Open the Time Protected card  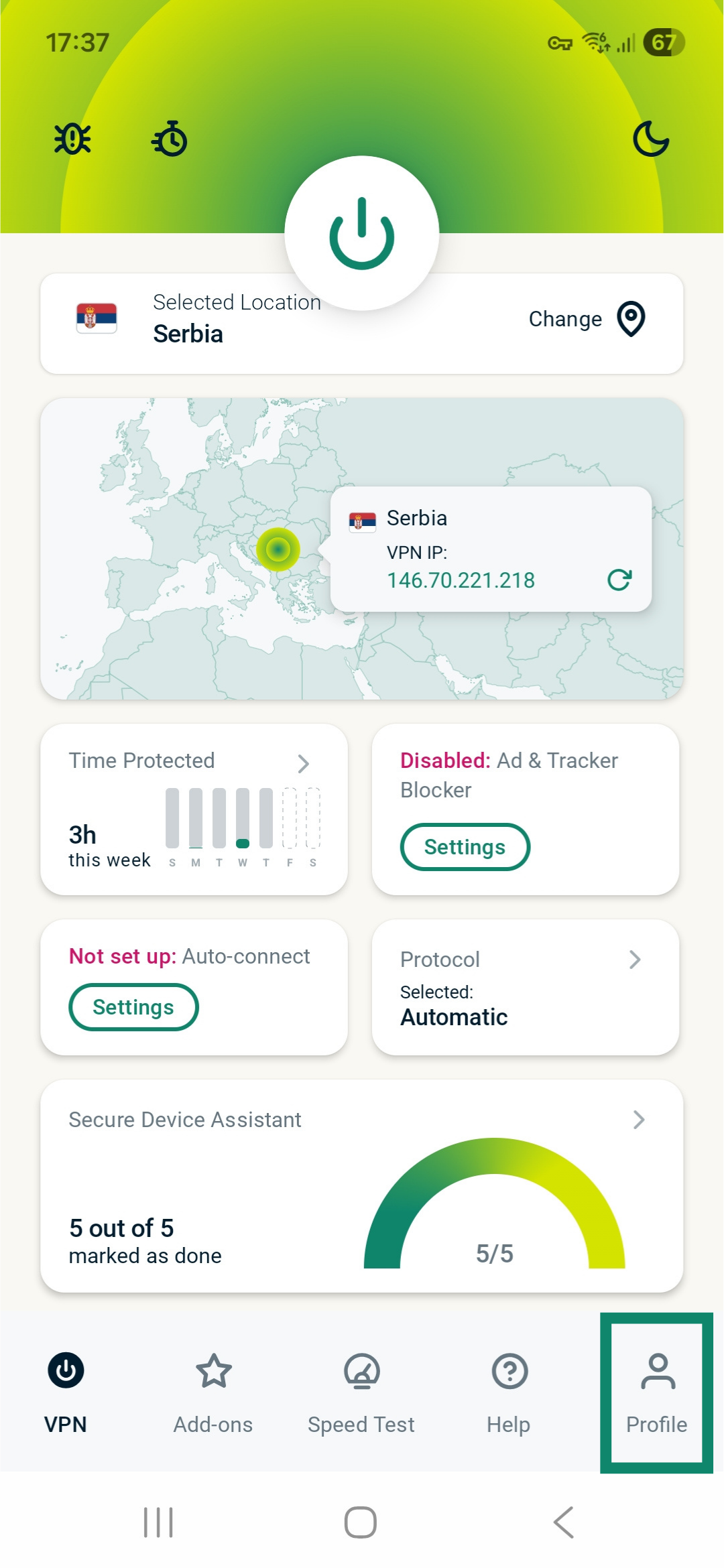pyautogui.click(x=194, y=809)
